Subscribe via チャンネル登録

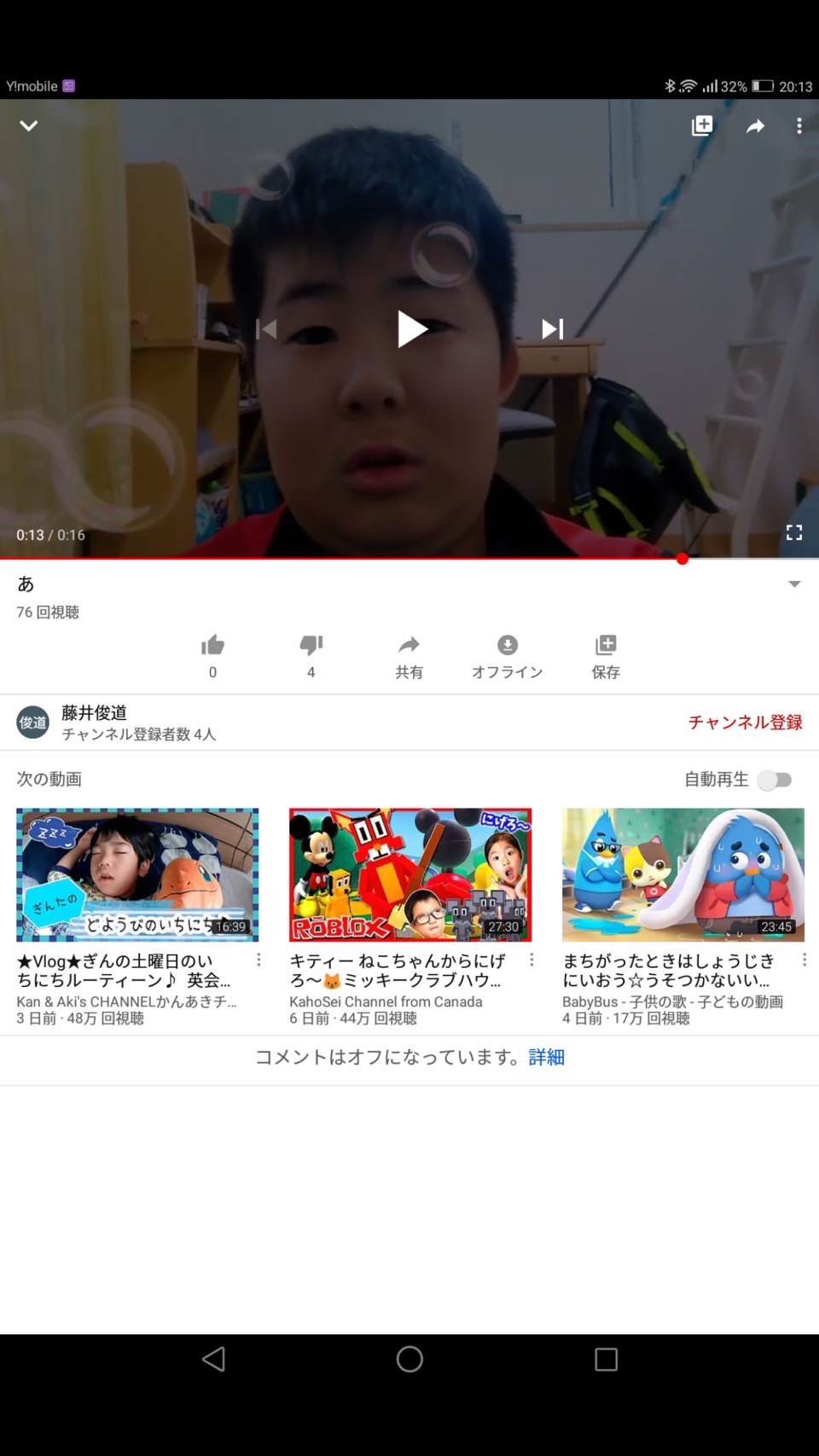click(x=745, y=722)
